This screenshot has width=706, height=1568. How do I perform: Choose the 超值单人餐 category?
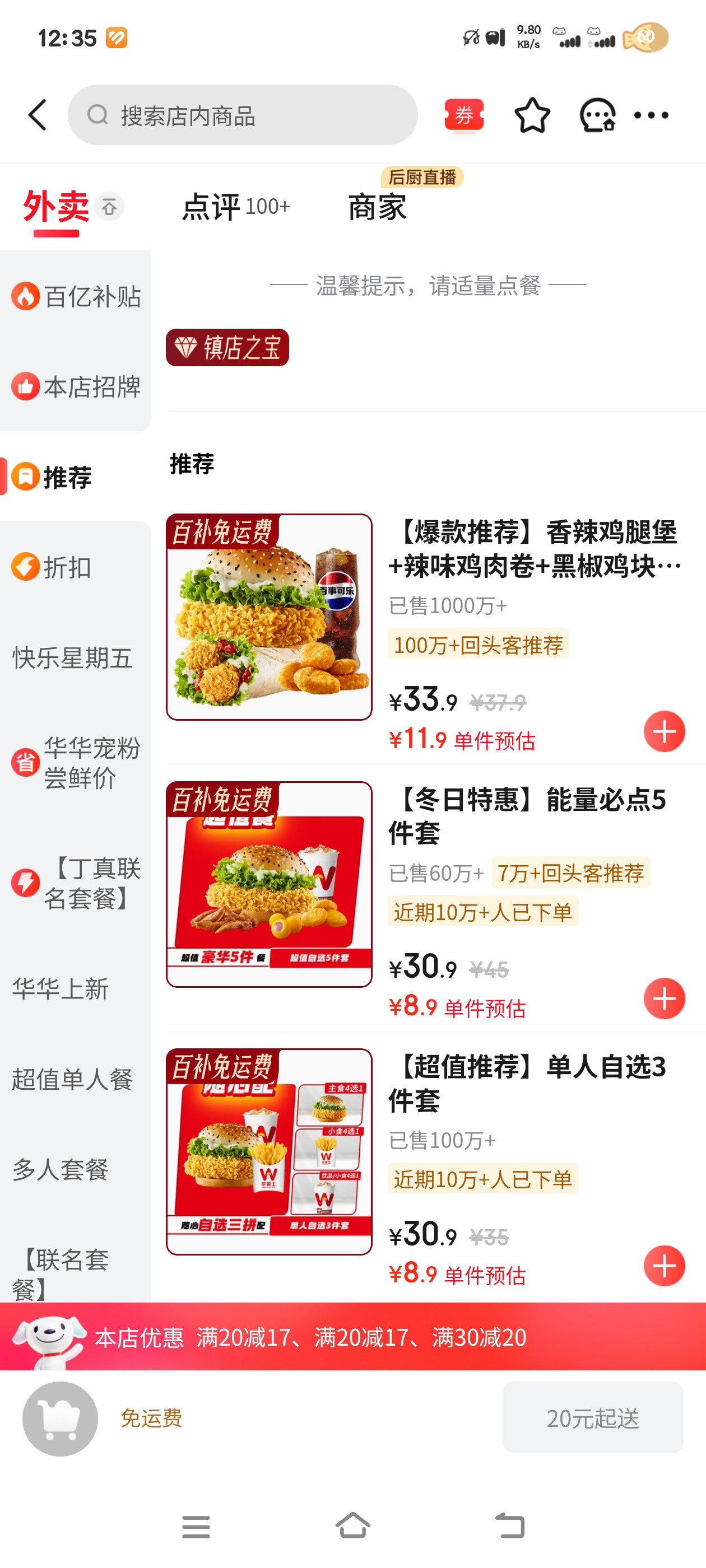pyautogui.click(x=72, y=1079)
